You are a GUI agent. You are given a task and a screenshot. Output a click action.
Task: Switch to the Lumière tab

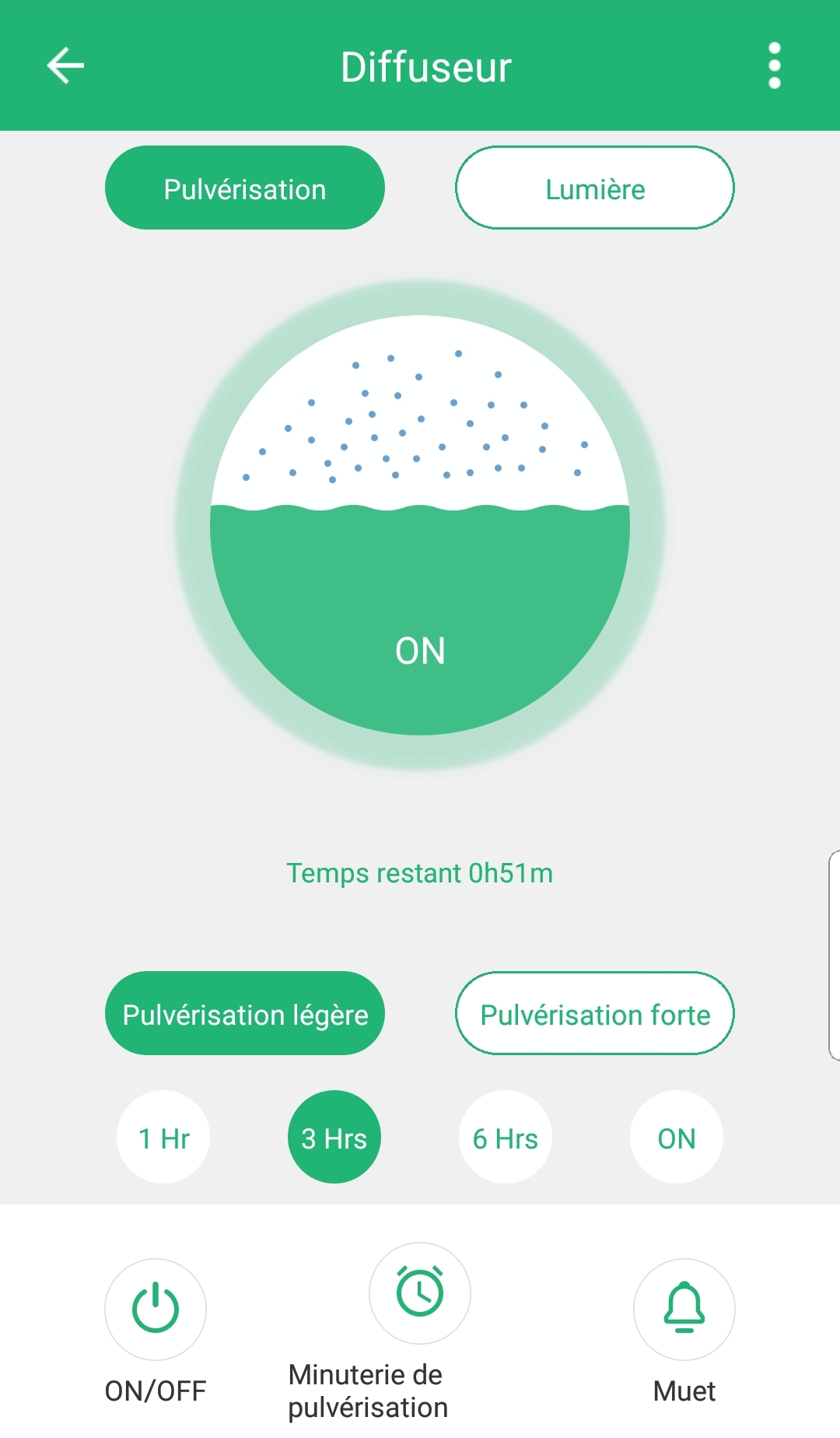click(595, 188)
